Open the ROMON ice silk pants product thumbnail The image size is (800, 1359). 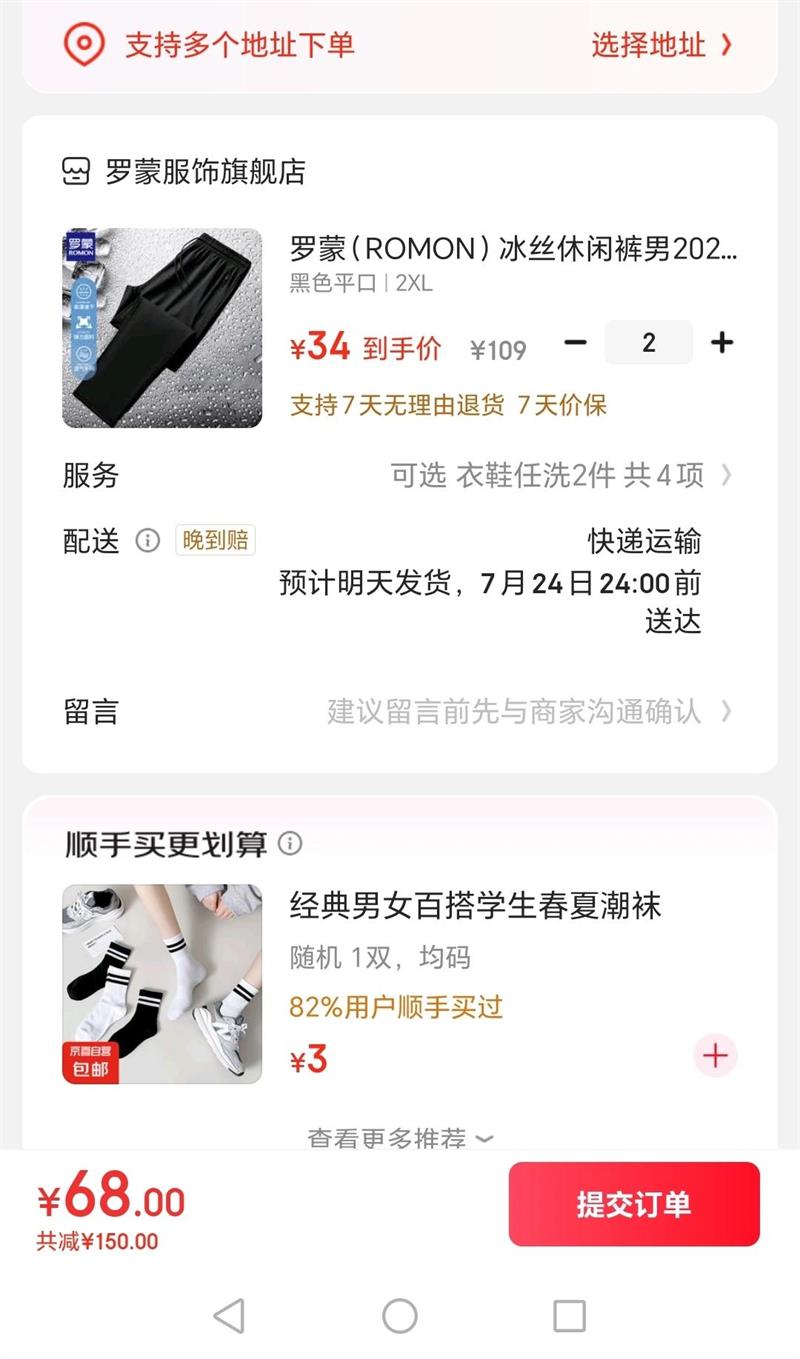coord(162,328)
